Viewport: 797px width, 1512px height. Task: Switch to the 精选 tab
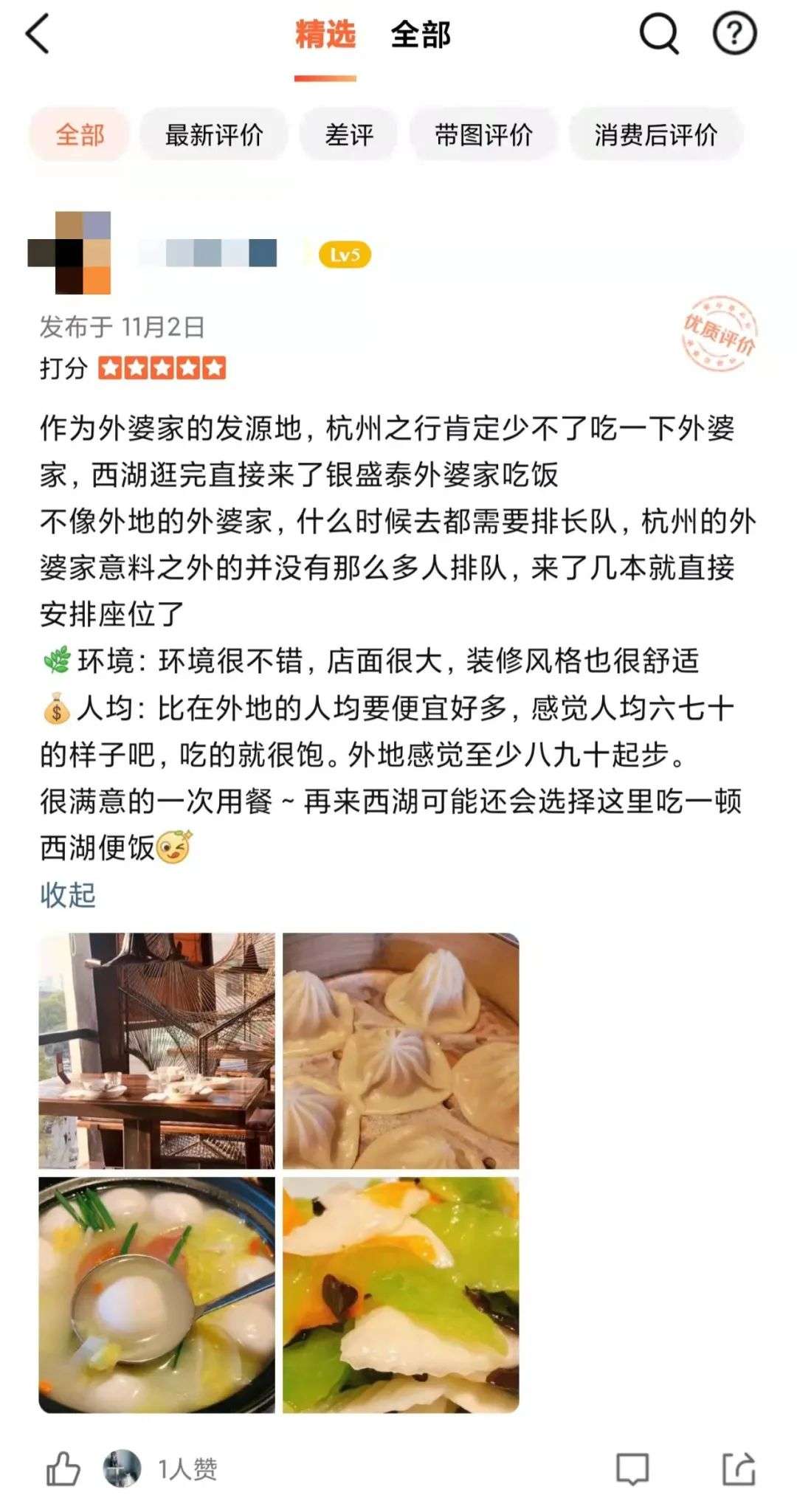click(325, 35)
